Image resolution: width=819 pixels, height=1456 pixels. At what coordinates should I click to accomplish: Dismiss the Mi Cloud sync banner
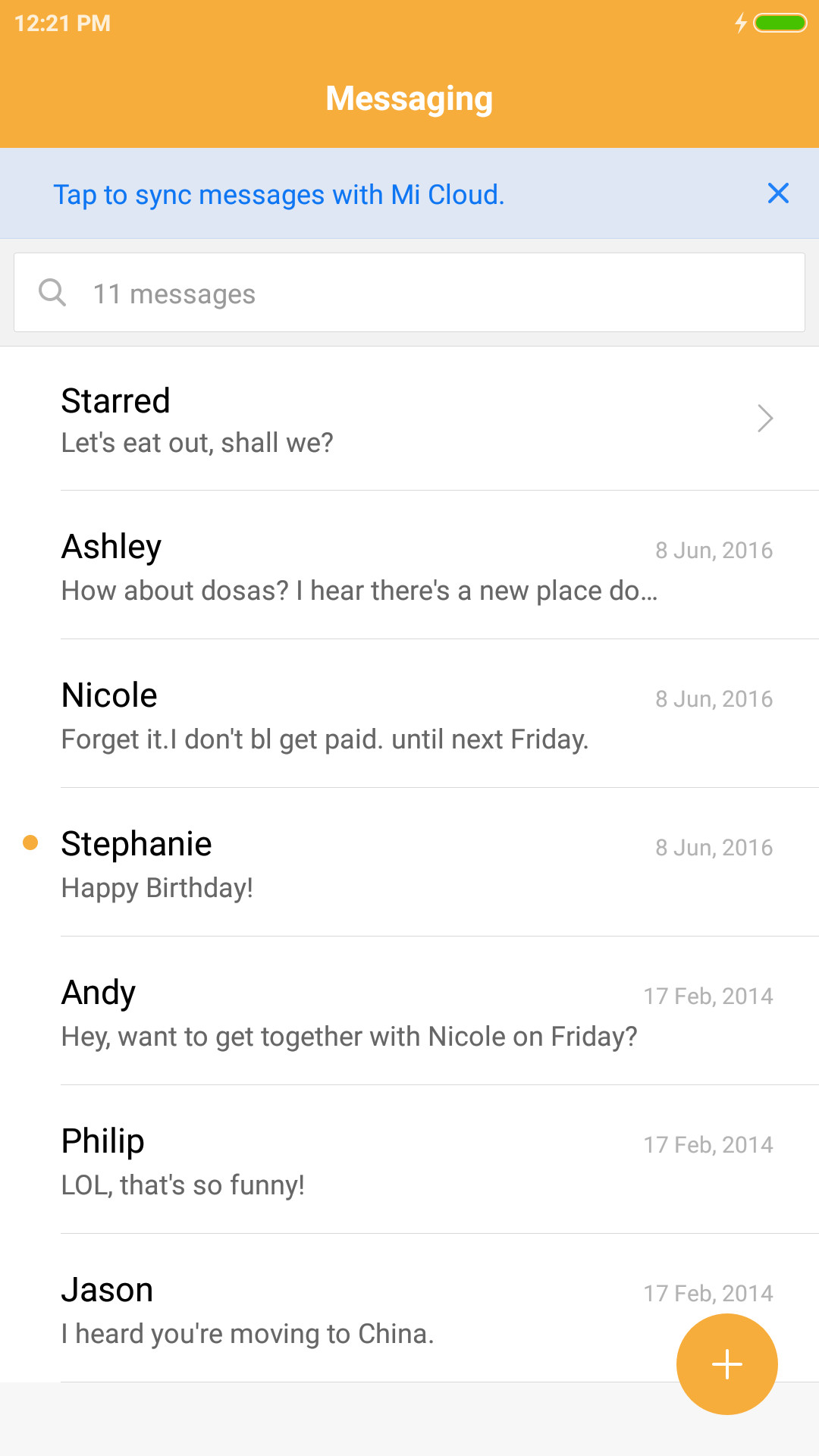tap(778, 193)
